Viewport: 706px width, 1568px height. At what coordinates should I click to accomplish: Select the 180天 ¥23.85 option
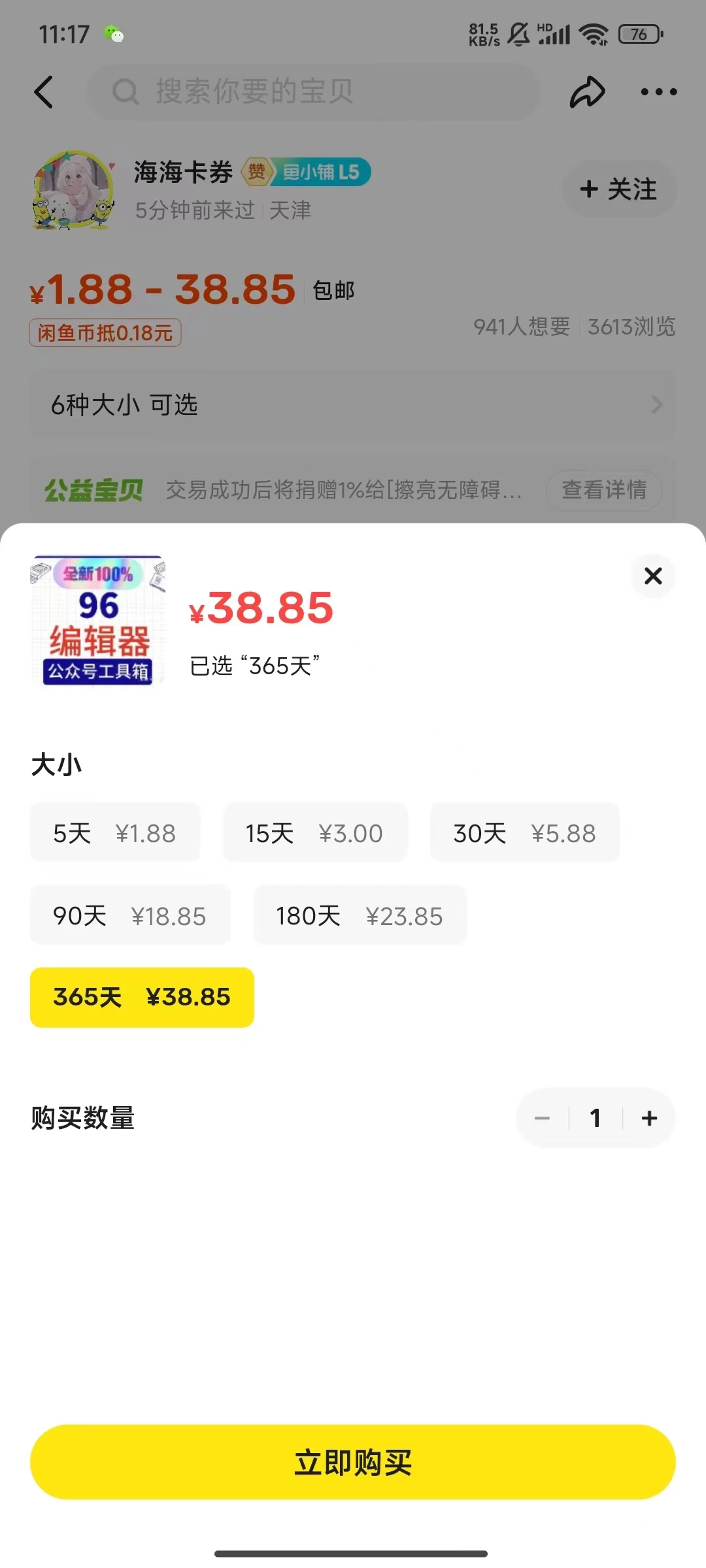tap(360, 915)
